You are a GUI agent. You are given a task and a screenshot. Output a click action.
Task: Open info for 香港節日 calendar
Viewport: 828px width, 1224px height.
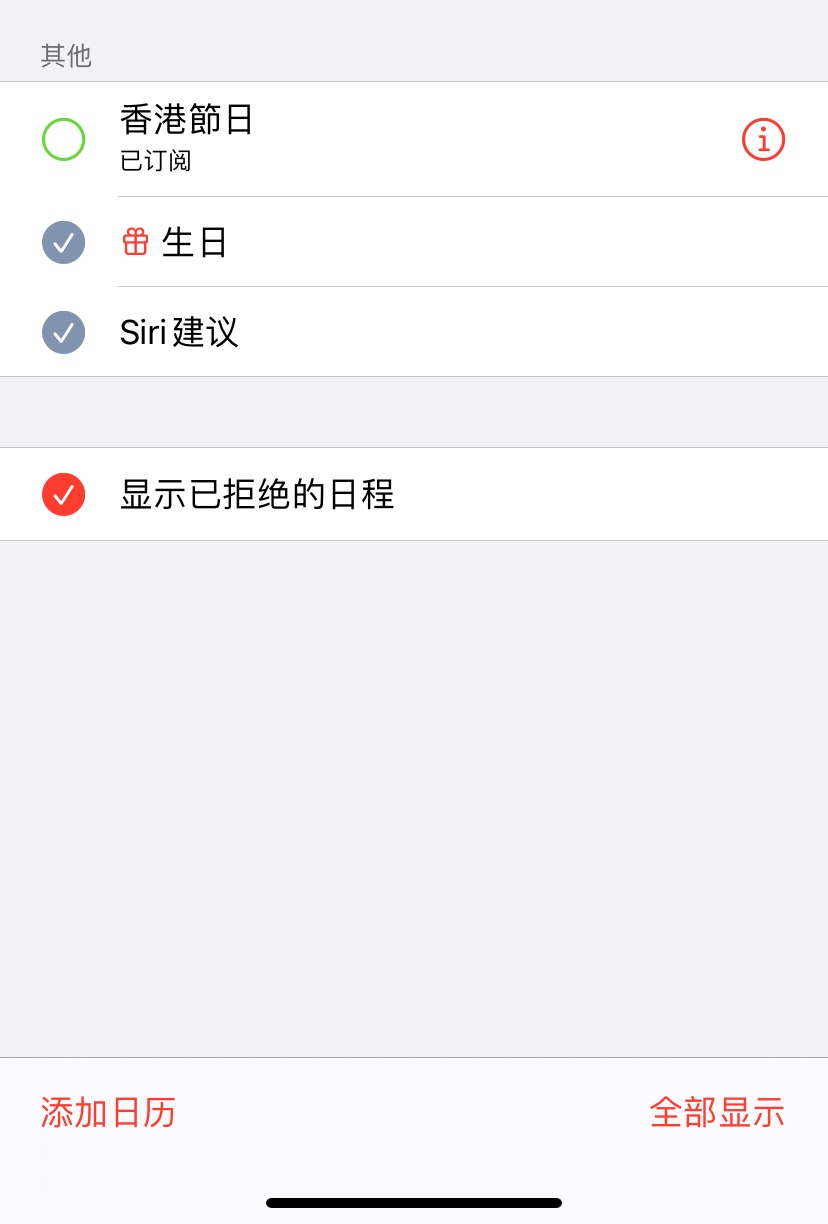[x=763, y=139]
